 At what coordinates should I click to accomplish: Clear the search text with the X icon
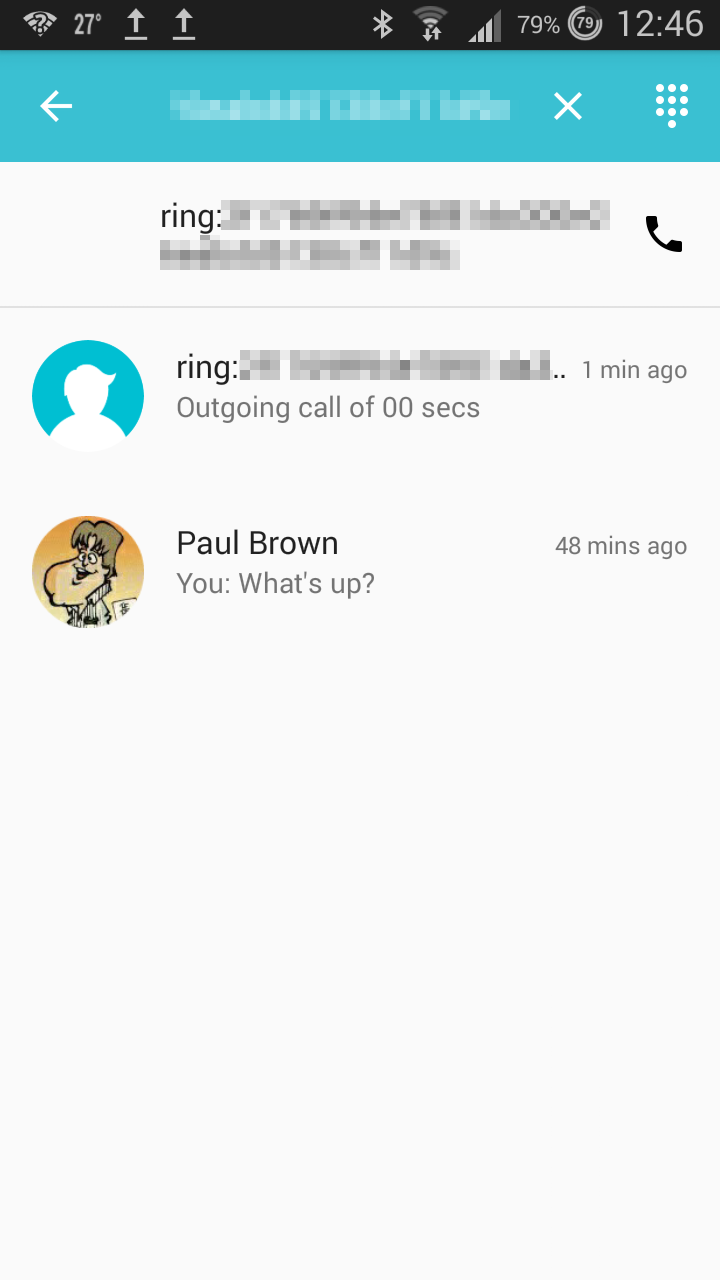pos(568,106)
